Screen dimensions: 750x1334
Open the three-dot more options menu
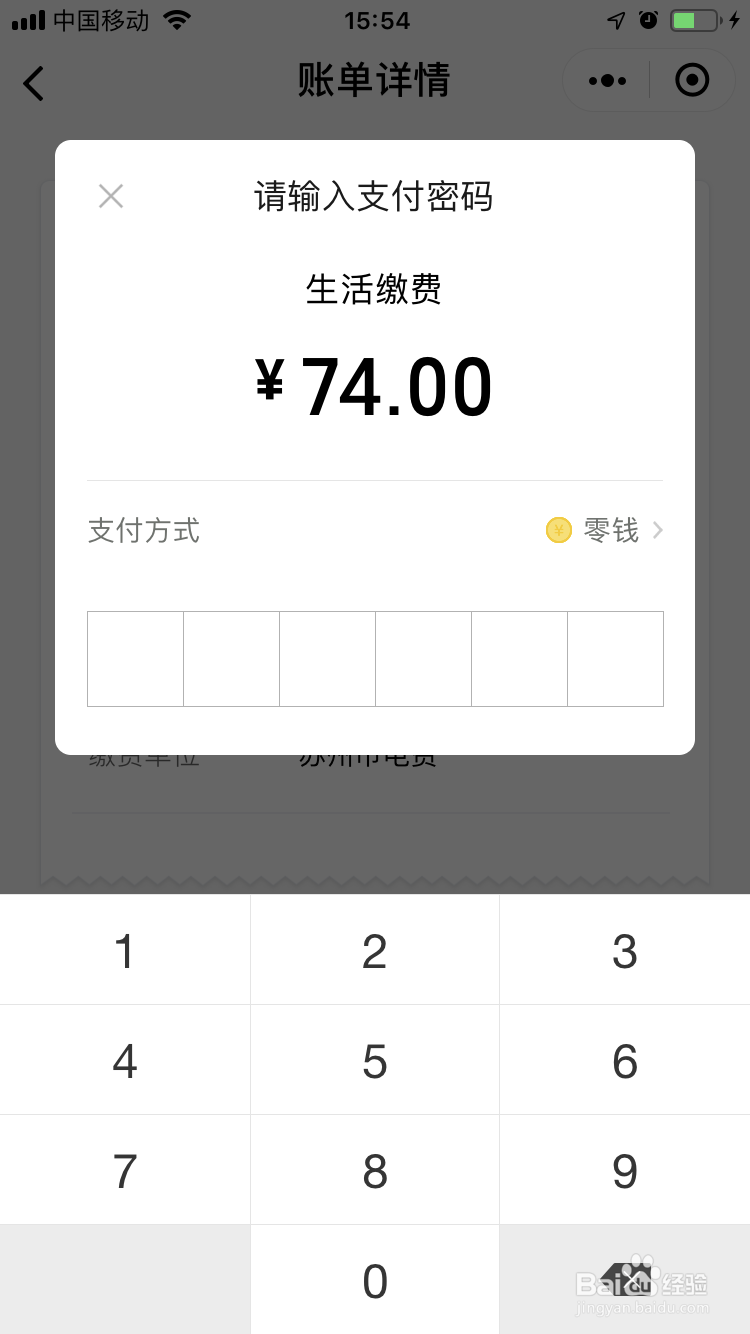click(605, 80)
